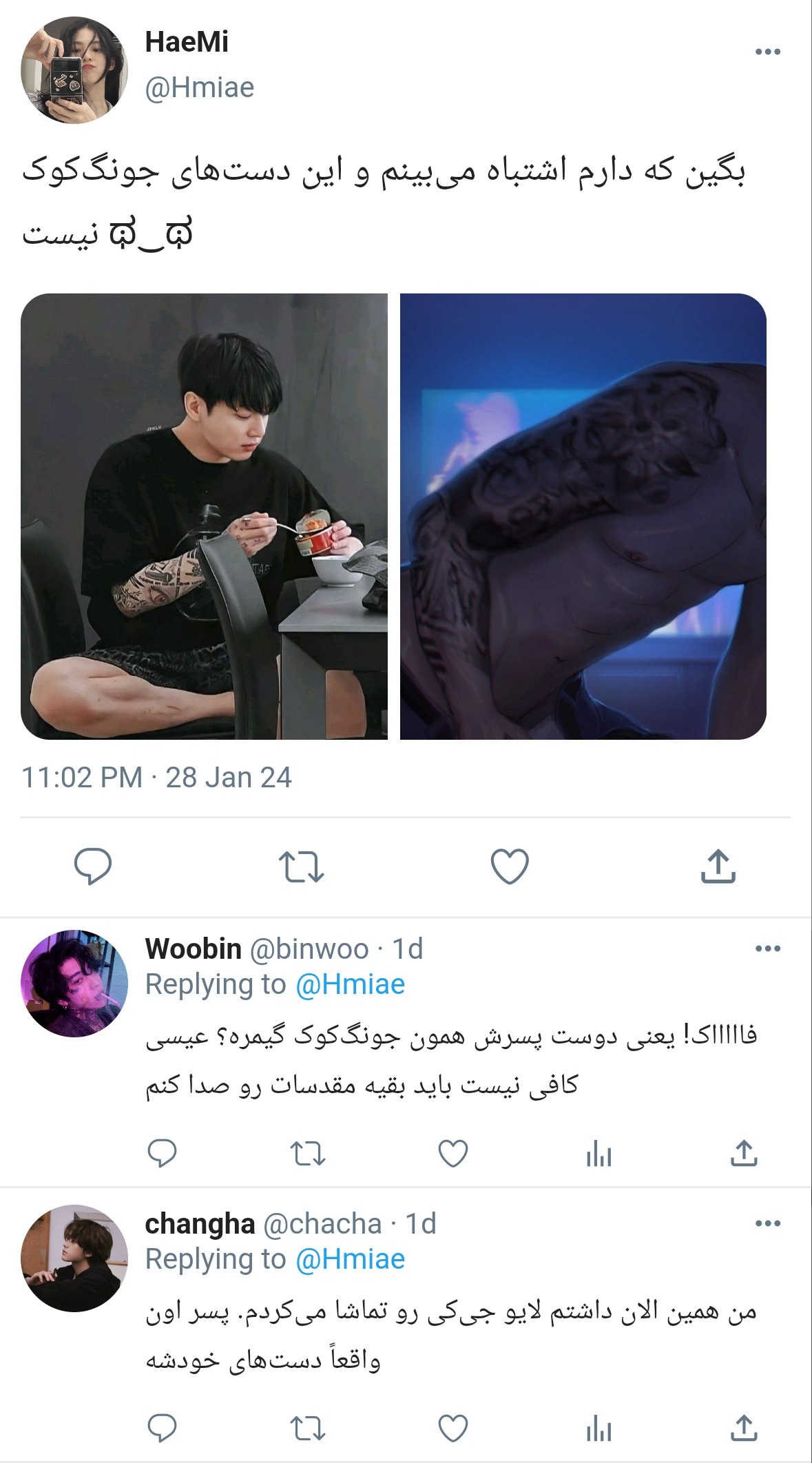Open overflow menu on HaeMi's tweet

[767, 52]
